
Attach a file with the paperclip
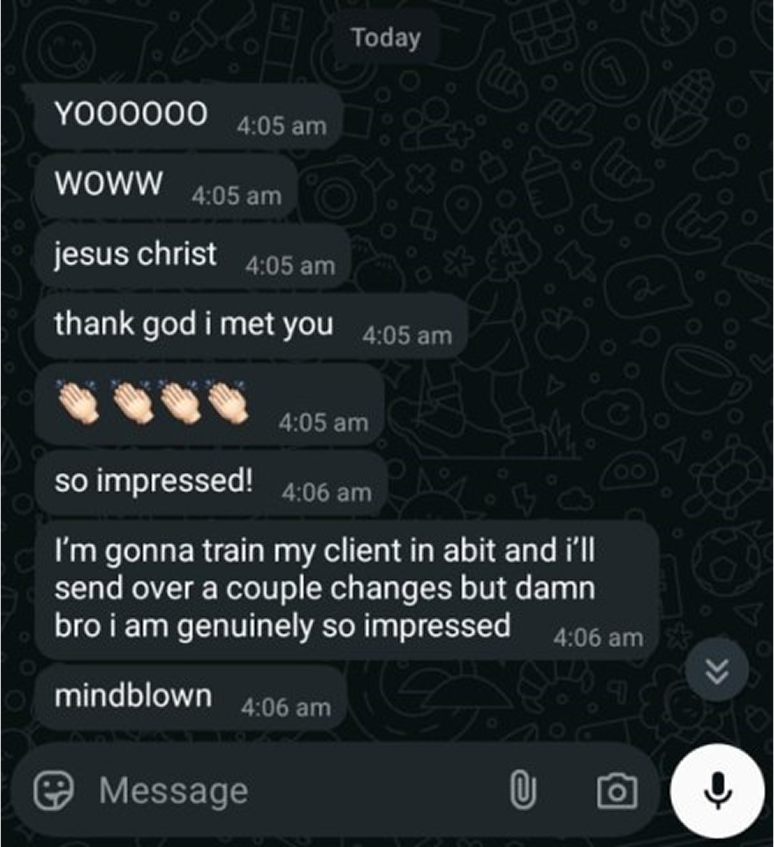[519, 792]
